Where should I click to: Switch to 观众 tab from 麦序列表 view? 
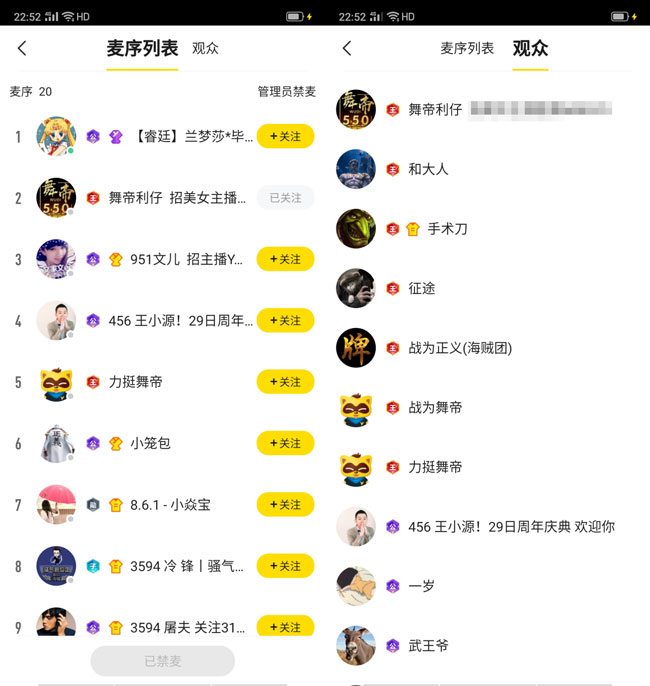coord(205,48)
